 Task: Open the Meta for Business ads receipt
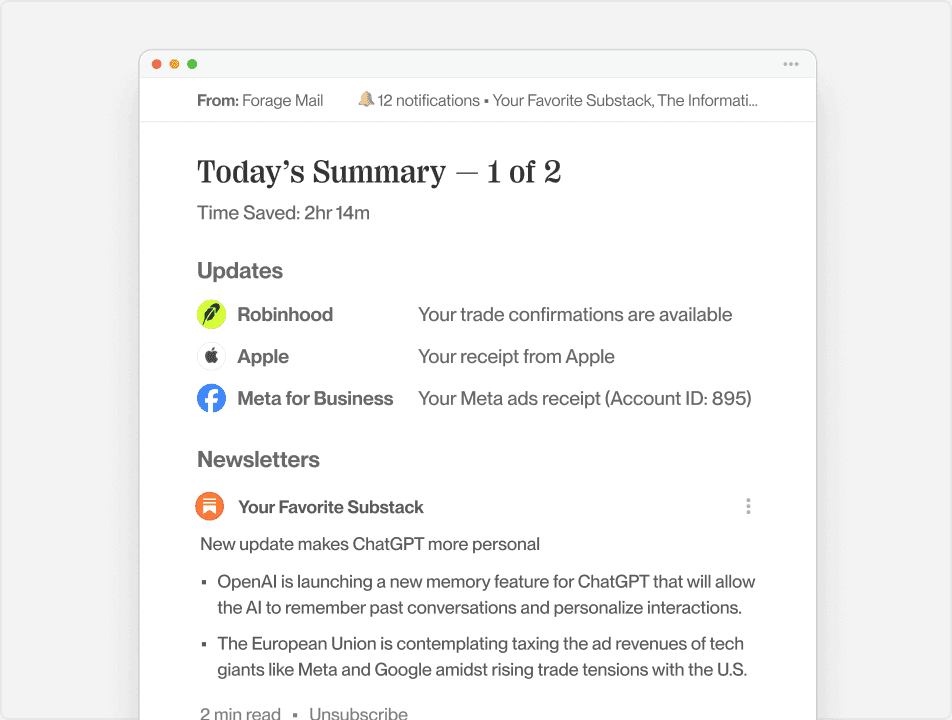click(x=474, y=398)
